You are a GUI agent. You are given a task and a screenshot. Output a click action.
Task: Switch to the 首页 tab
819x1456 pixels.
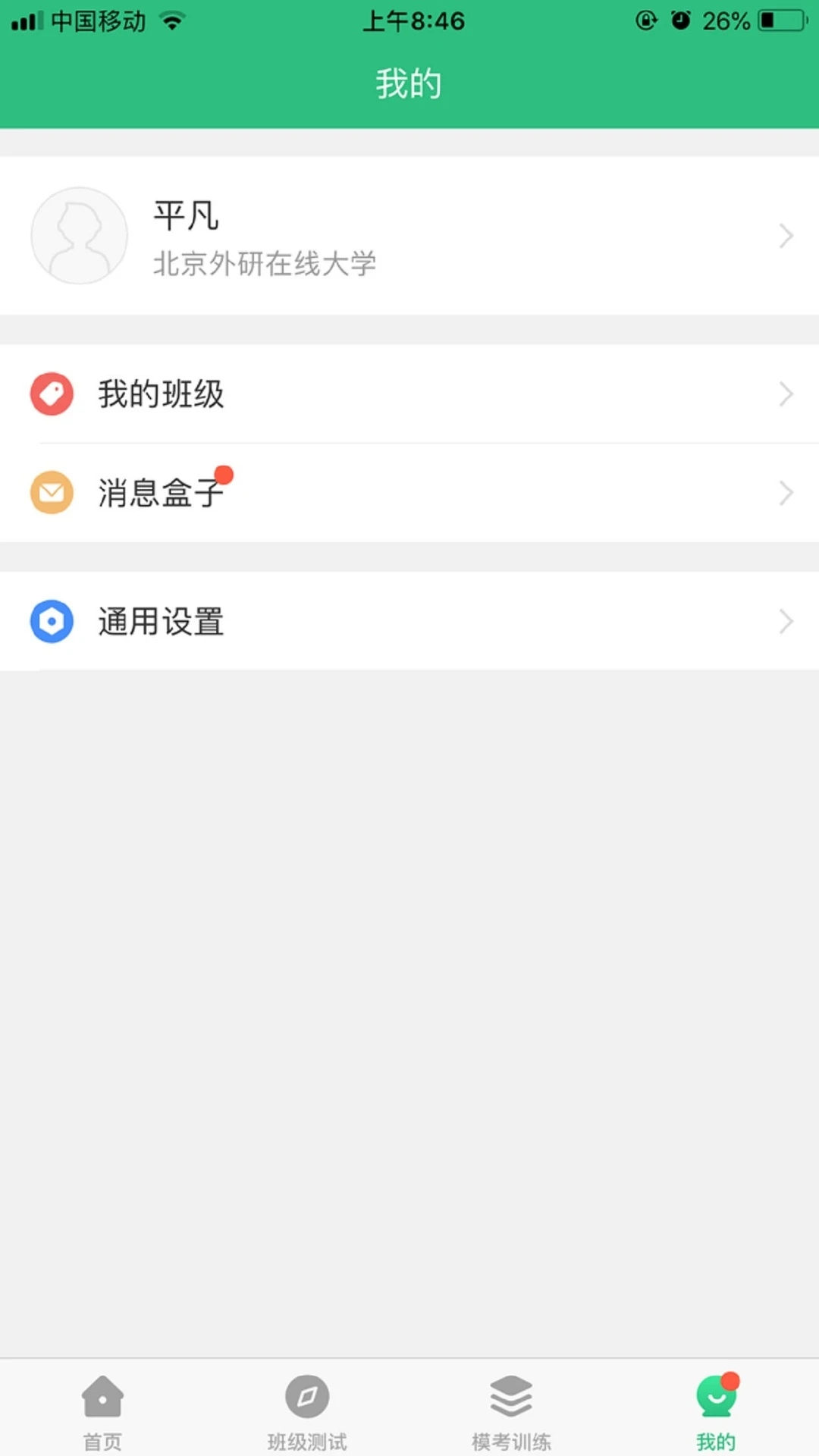[x=102, y=1410]
